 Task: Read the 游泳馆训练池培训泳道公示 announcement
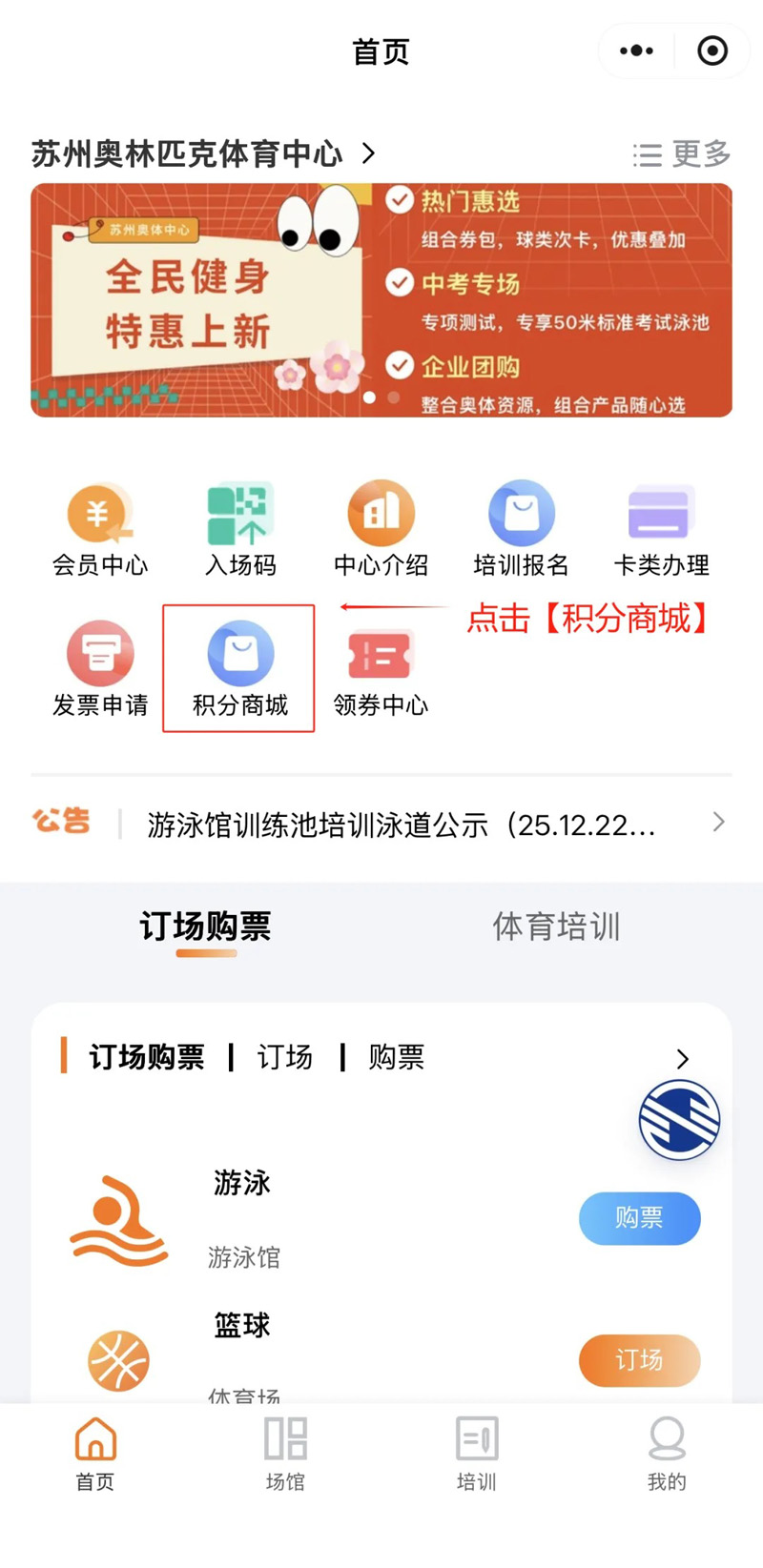coord(401,825)
